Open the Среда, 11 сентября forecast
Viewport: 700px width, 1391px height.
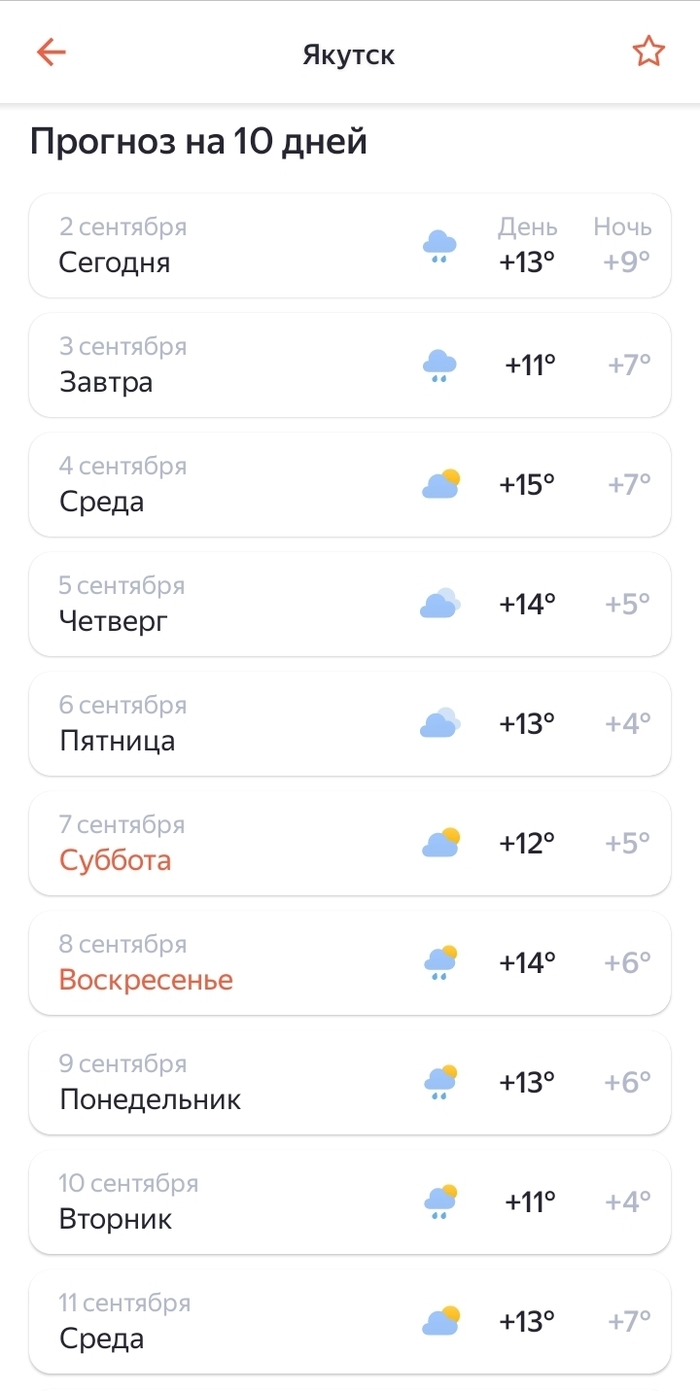(349, 1321)
